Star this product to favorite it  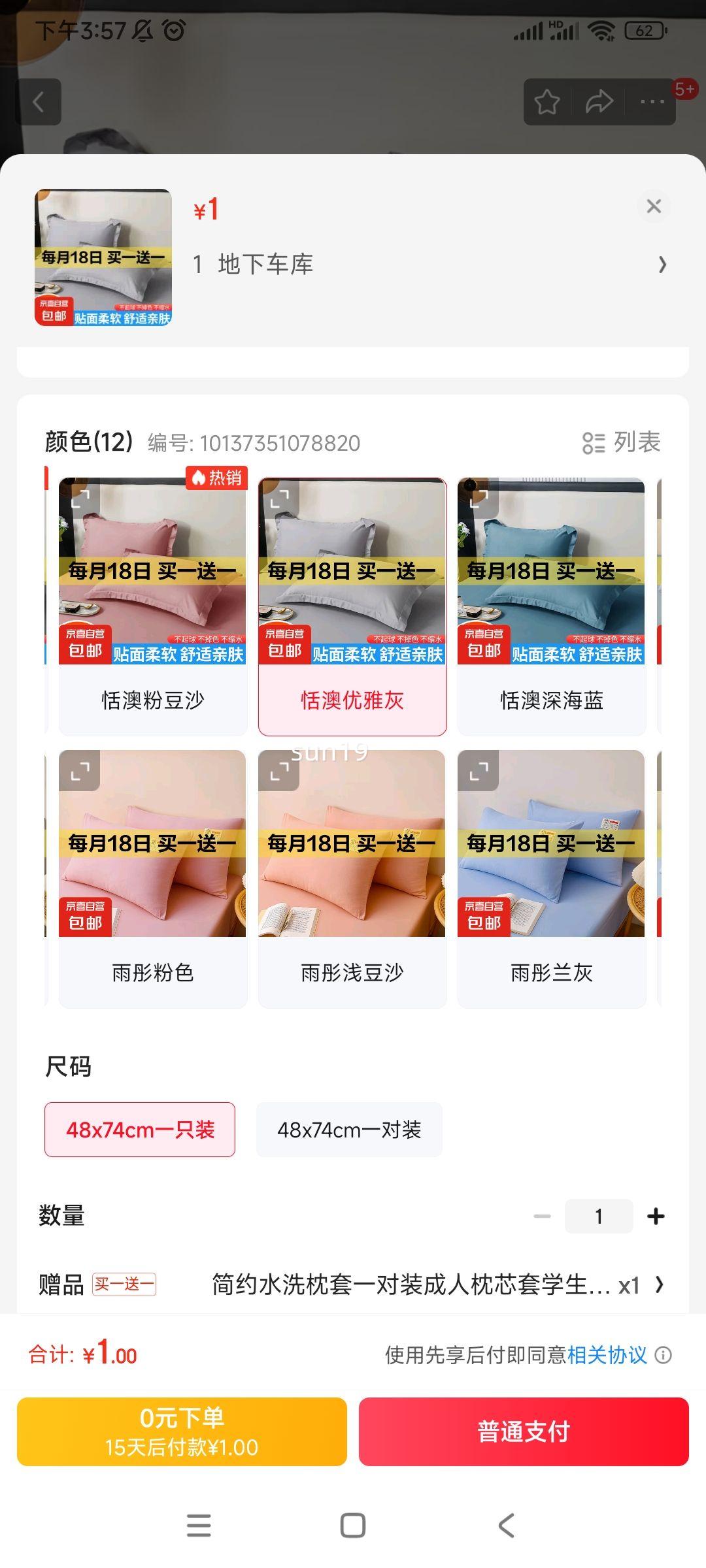point(546,101)
